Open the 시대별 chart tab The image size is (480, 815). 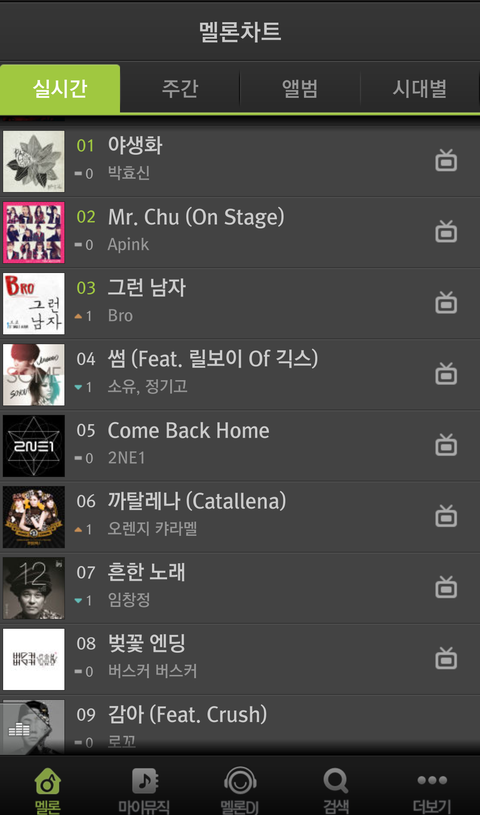420,88
